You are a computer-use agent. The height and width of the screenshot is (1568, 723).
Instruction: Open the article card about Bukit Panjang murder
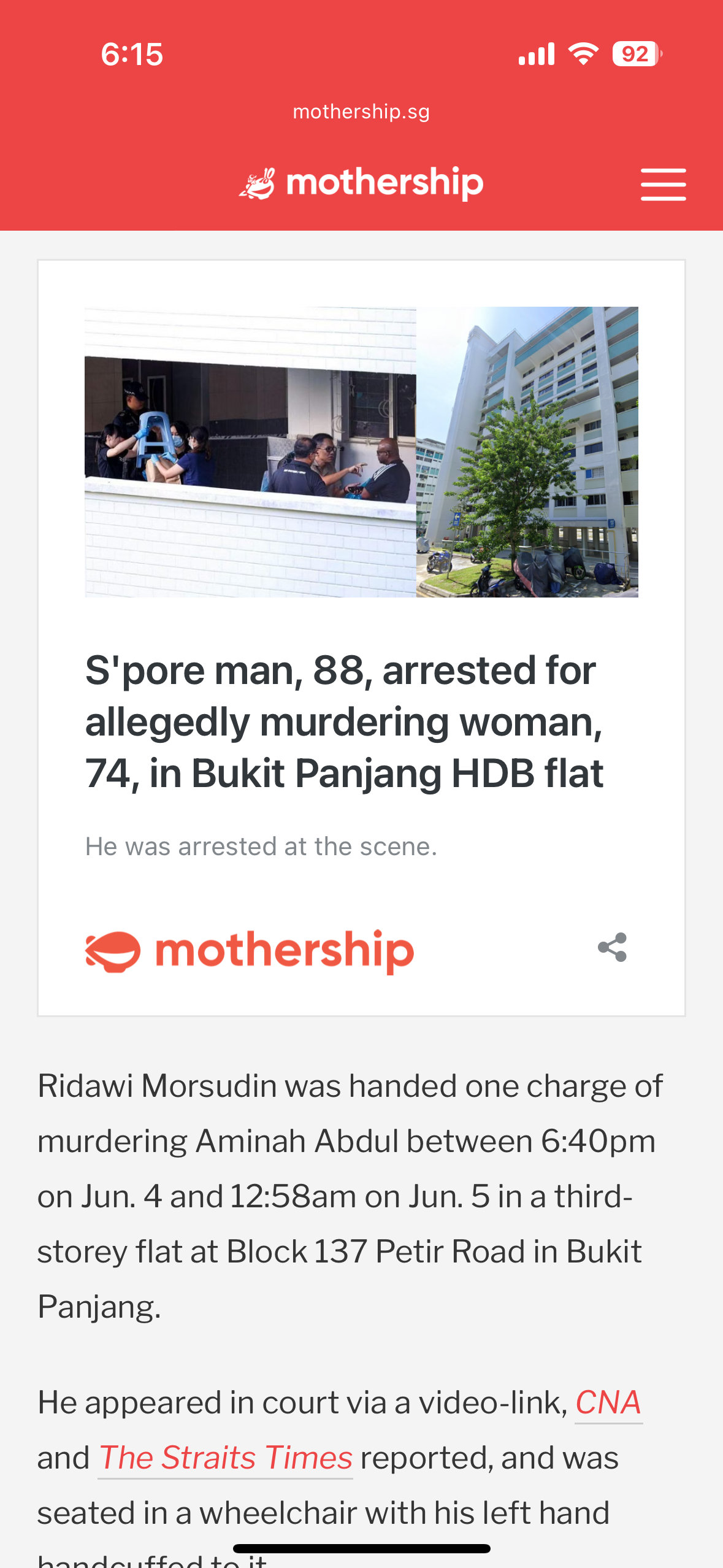(343, 721)
